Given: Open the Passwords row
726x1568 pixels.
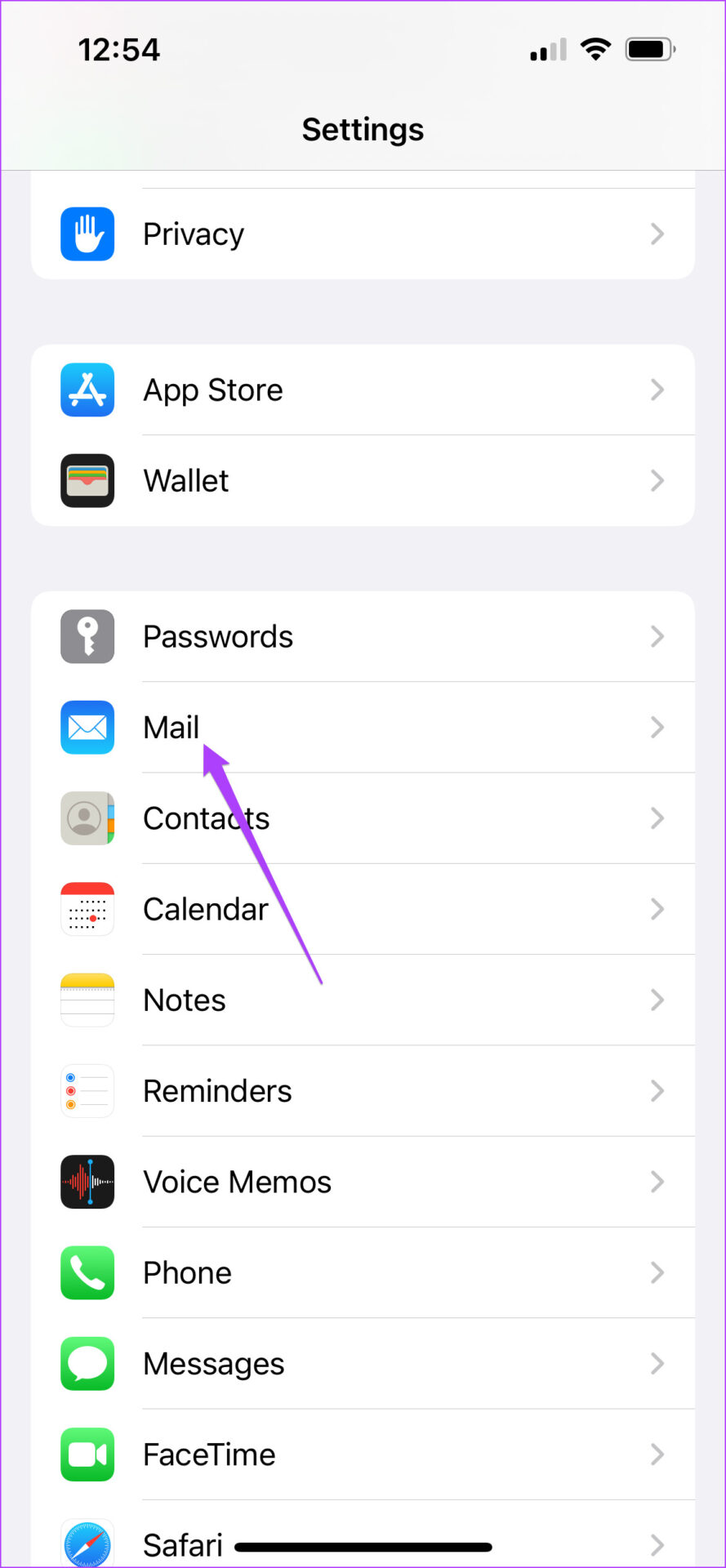Looking at the screenshot, I should pos(363,637).
